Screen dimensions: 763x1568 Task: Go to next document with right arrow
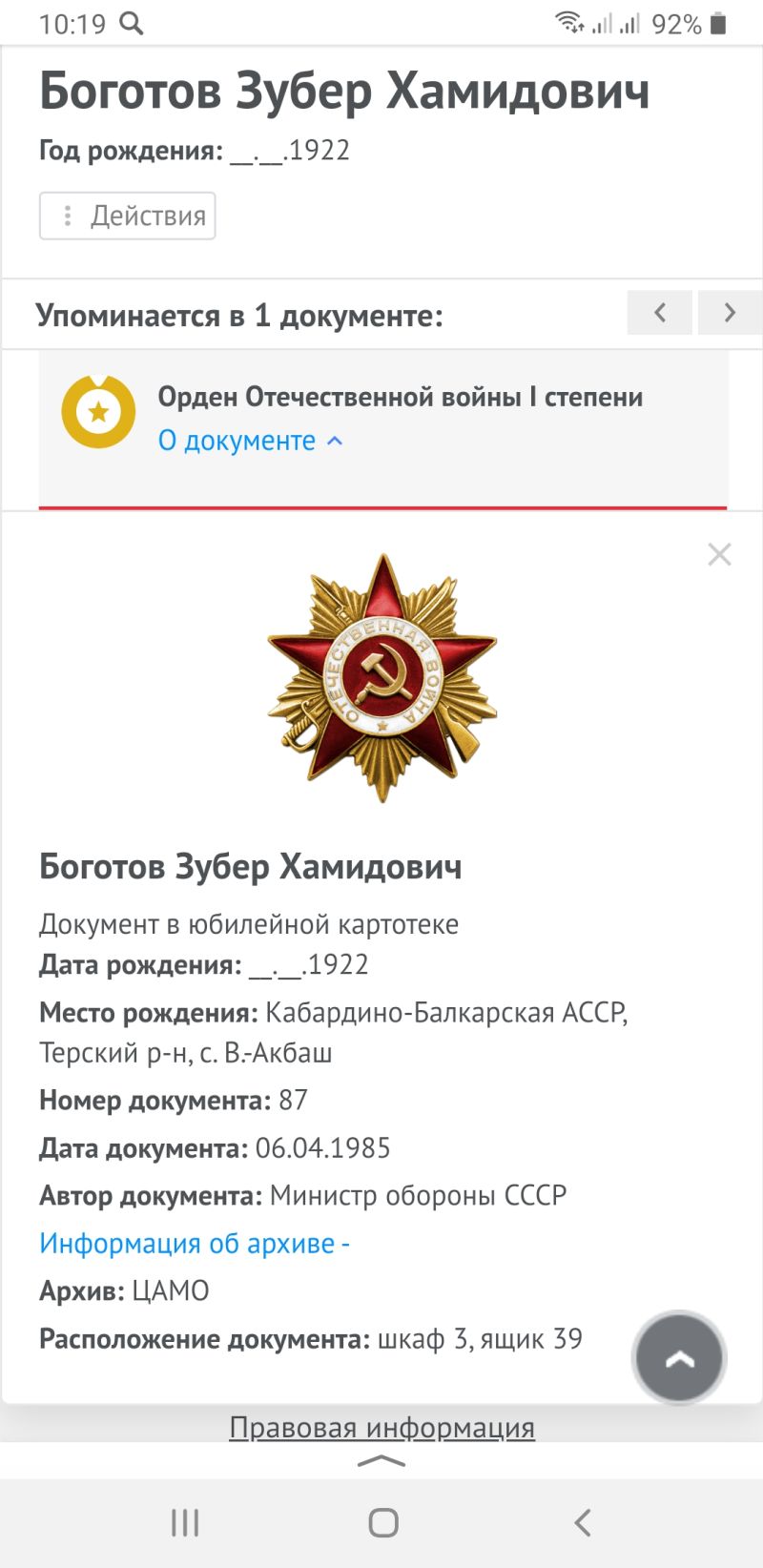pyautogui.click(x=730, y=312)
